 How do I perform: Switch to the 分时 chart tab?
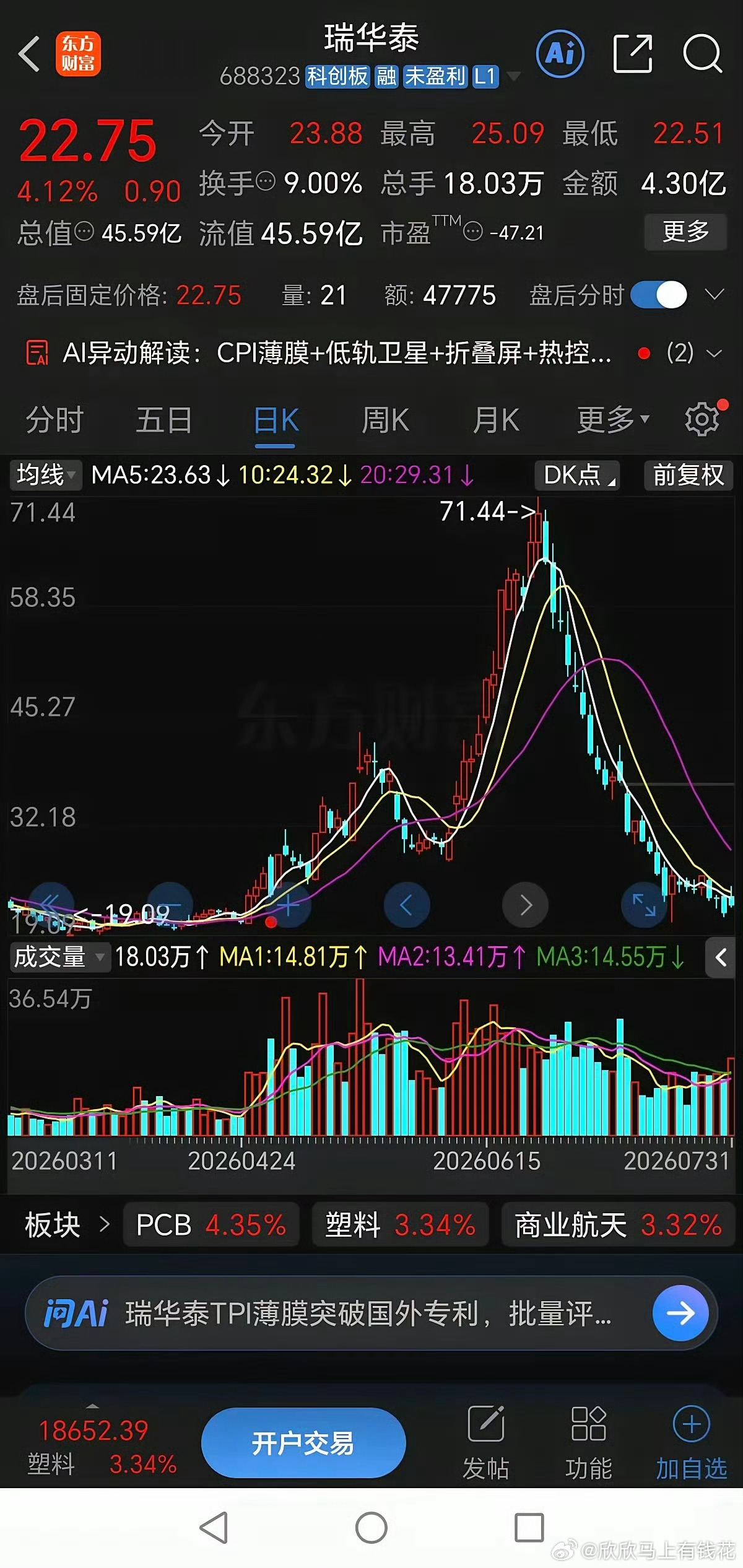(54, 420)
